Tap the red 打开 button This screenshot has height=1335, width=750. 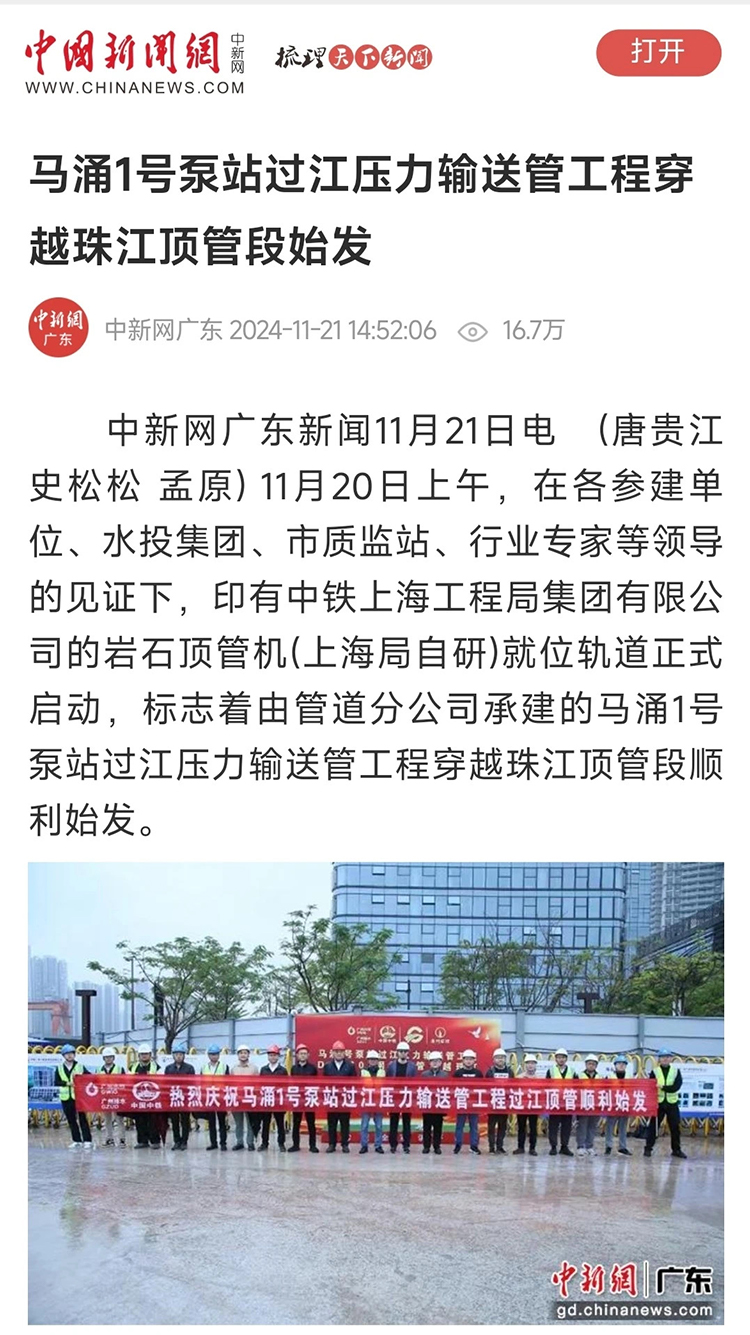(658, 53)
